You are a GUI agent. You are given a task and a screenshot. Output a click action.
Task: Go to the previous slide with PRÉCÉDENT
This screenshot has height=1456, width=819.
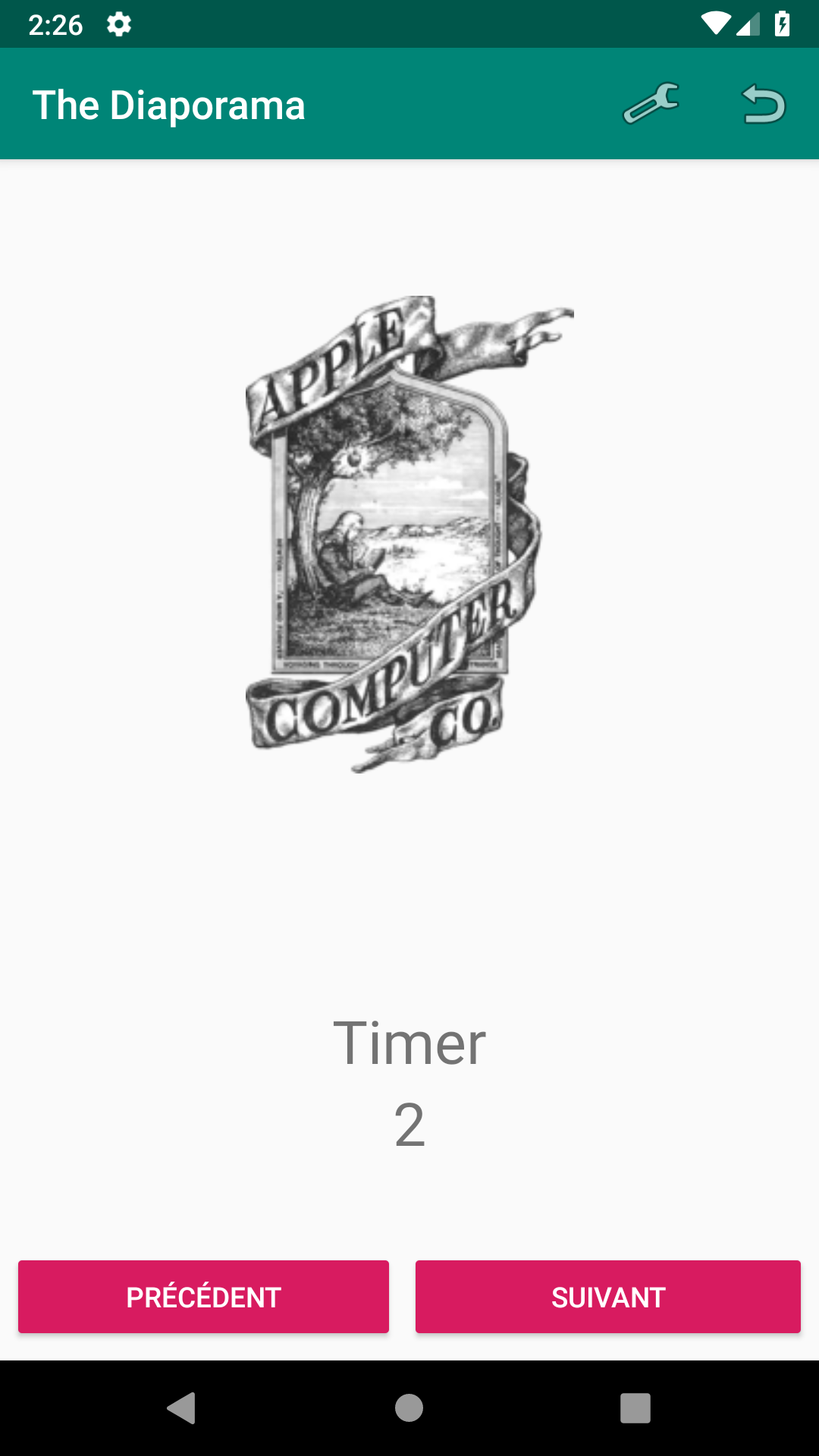[203, 1297]
